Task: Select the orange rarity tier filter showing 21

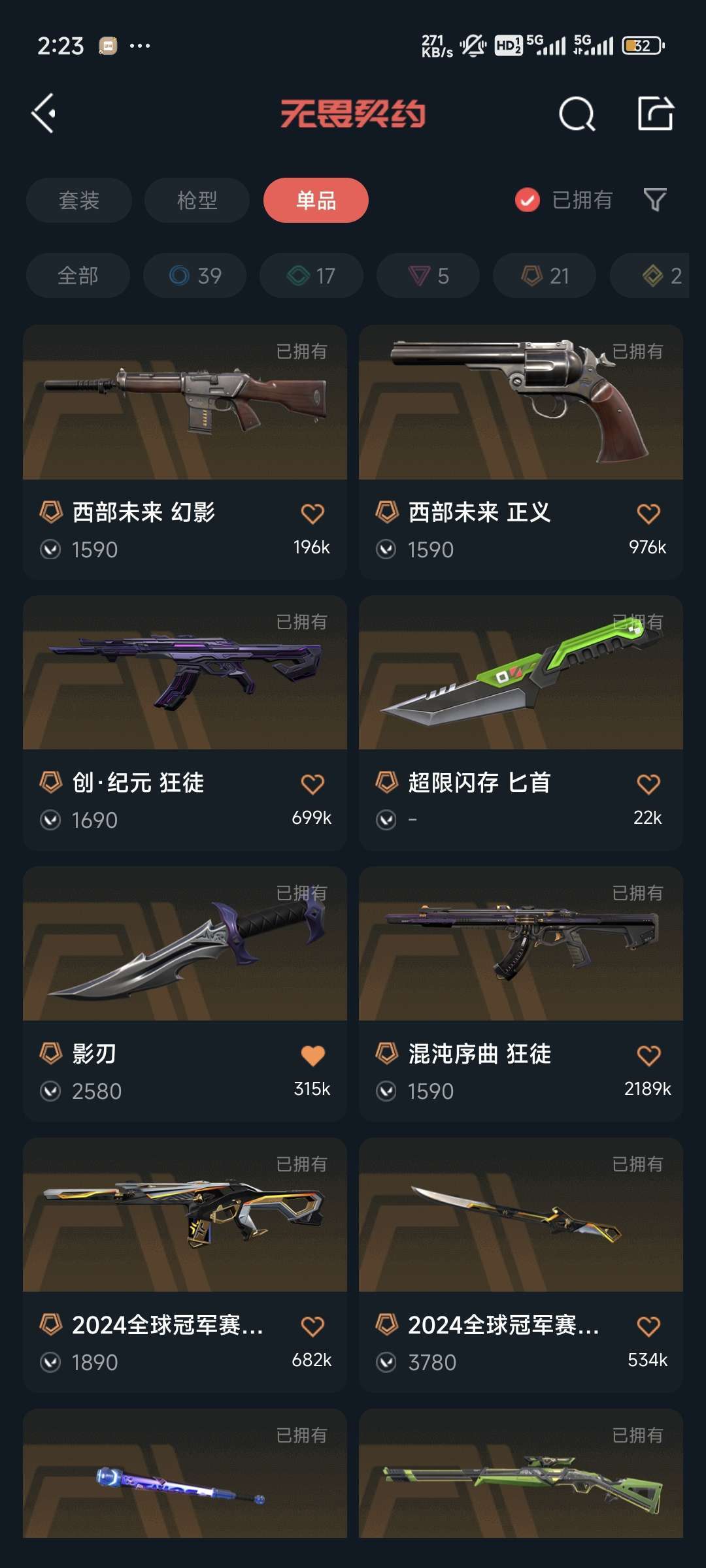Action: coord(543,275)
